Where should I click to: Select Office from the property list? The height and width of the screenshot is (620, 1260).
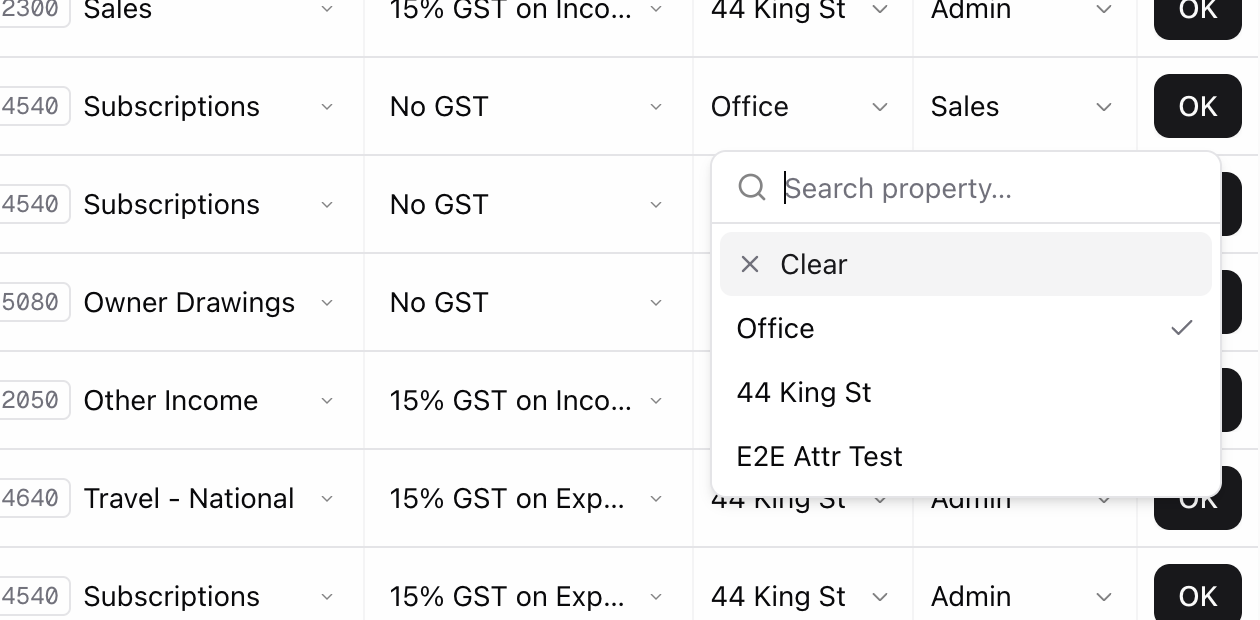[x=966, y=328]
